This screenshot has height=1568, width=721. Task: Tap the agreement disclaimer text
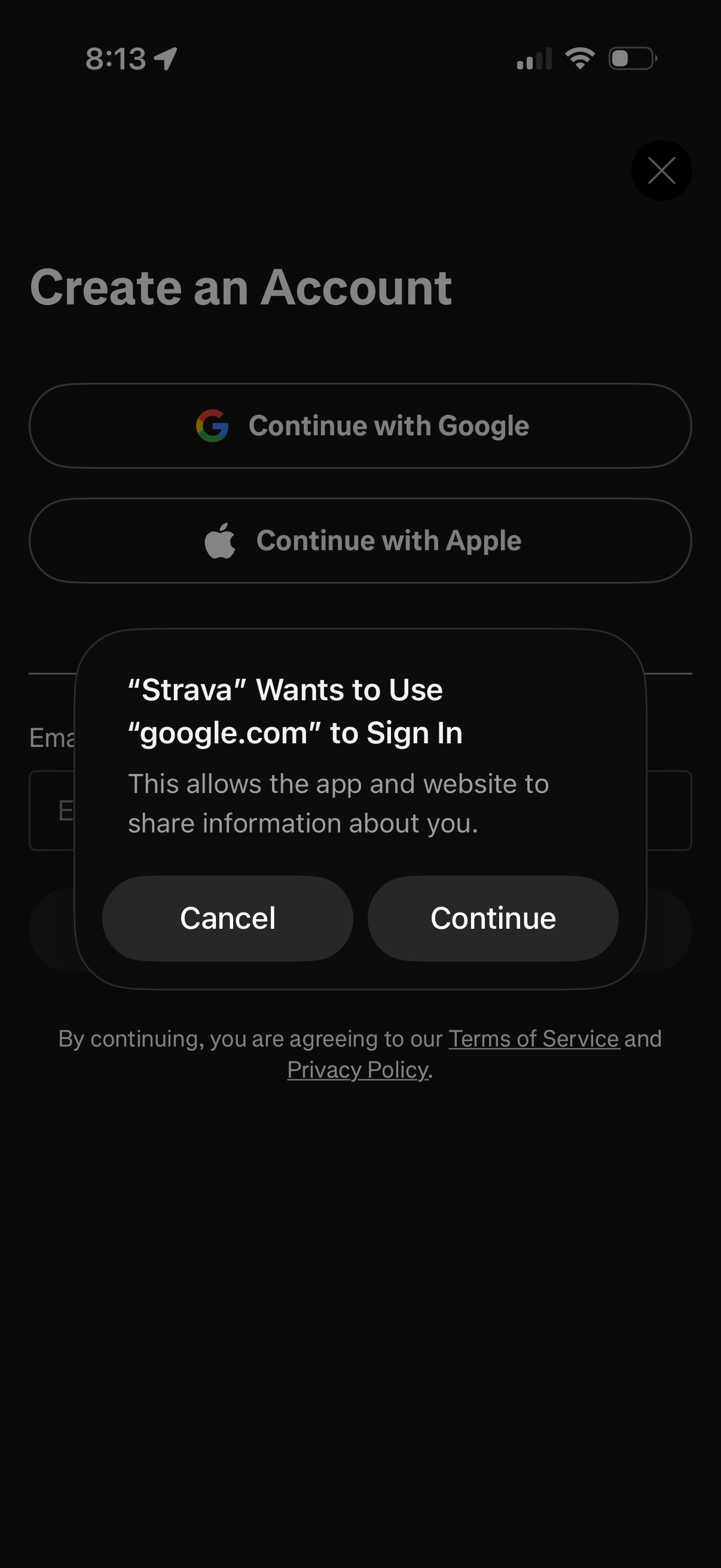click(360, 1053)
